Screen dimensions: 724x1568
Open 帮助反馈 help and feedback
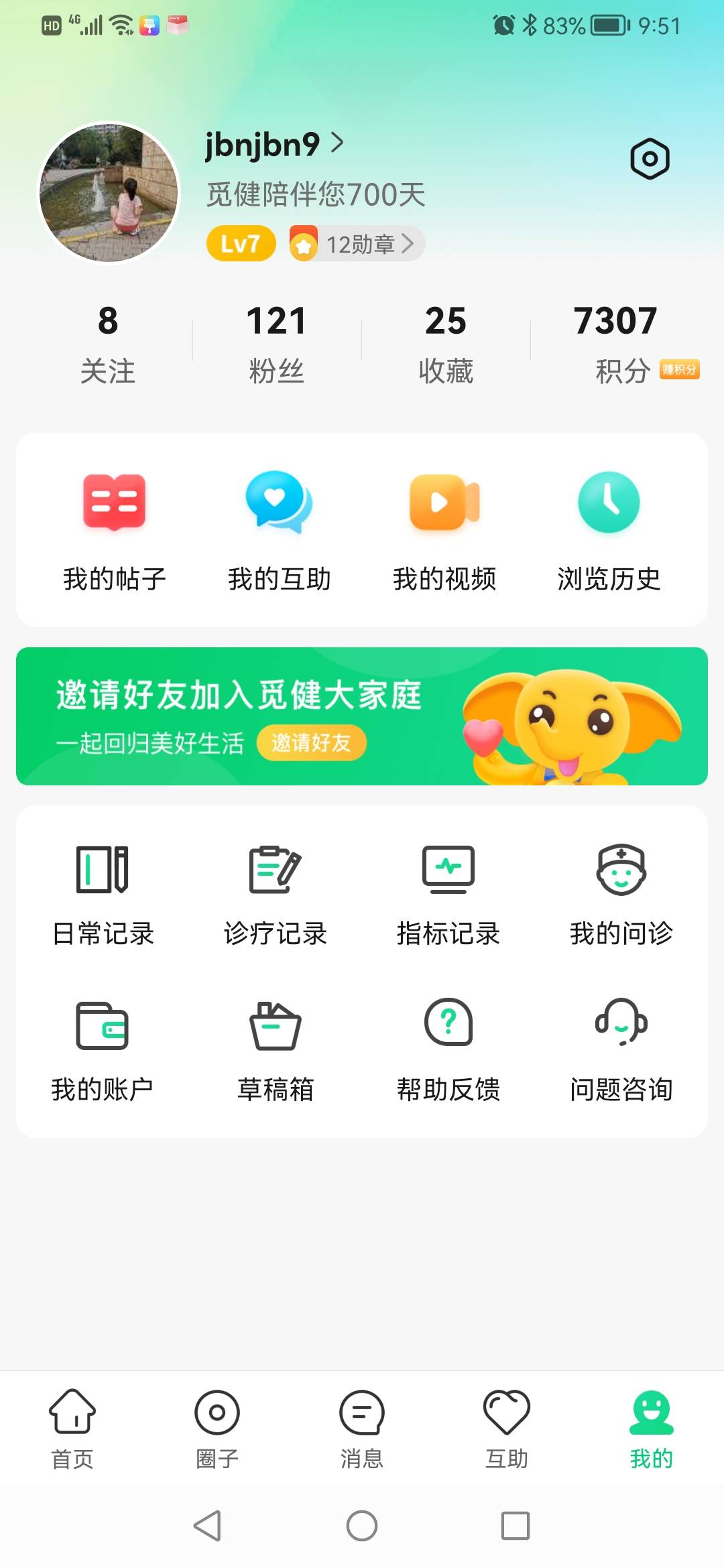pos(449,1049)
